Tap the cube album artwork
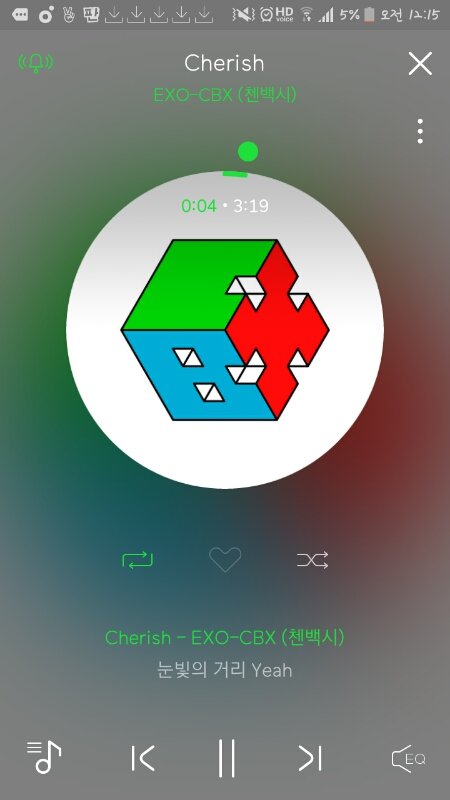This screenshot has height=800, width=450. point(225,330)
